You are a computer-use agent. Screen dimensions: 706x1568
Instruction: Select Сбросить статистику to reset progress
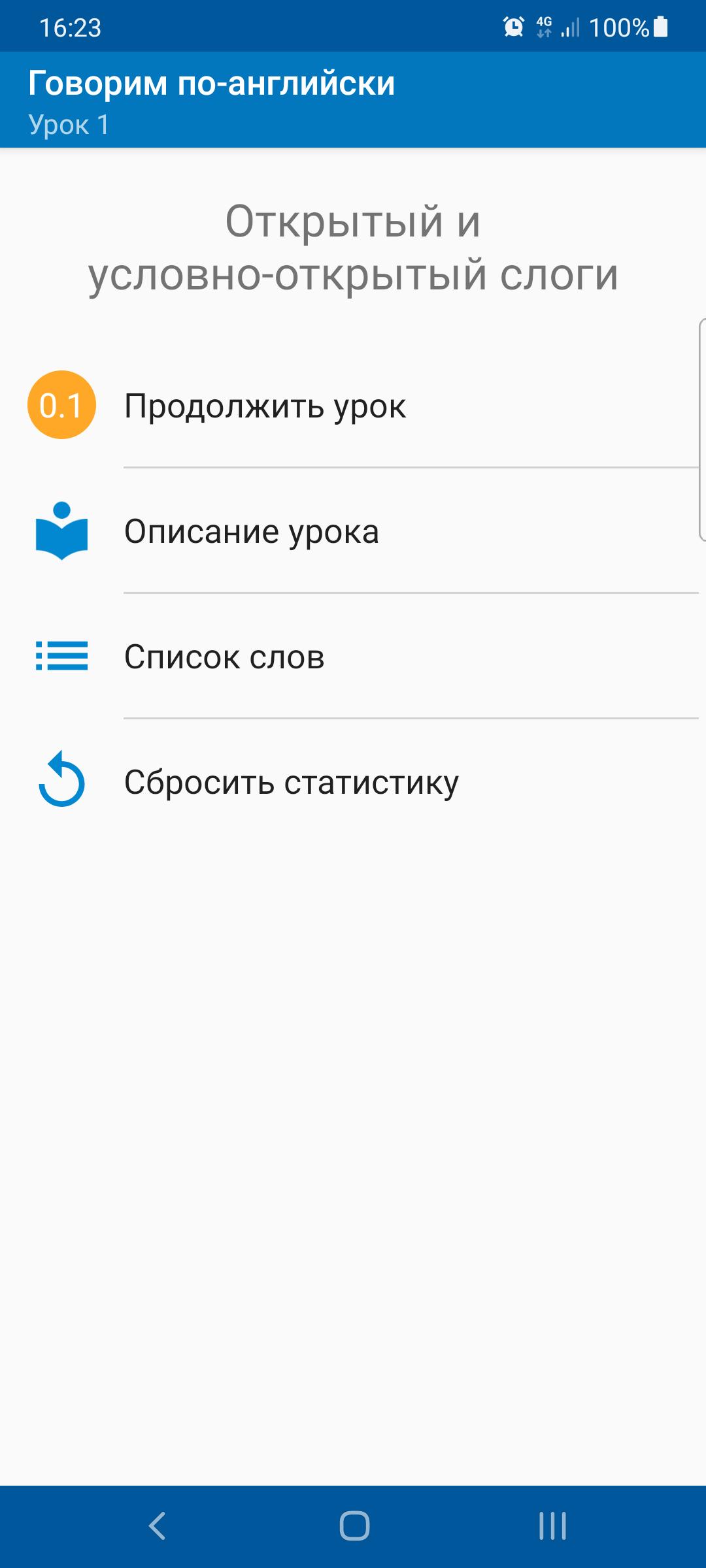pos(293,782)
